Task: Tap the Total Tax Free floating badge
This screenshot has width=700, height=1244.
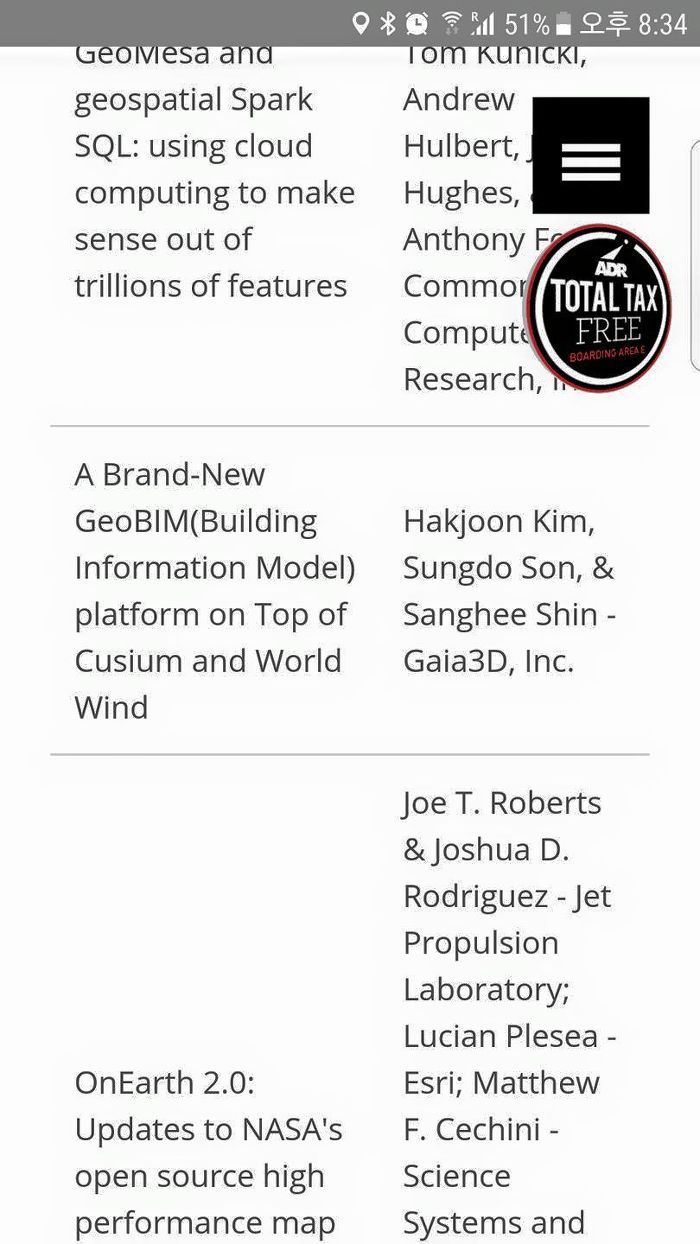Action: pyautogui.click(x=598, y=308)
